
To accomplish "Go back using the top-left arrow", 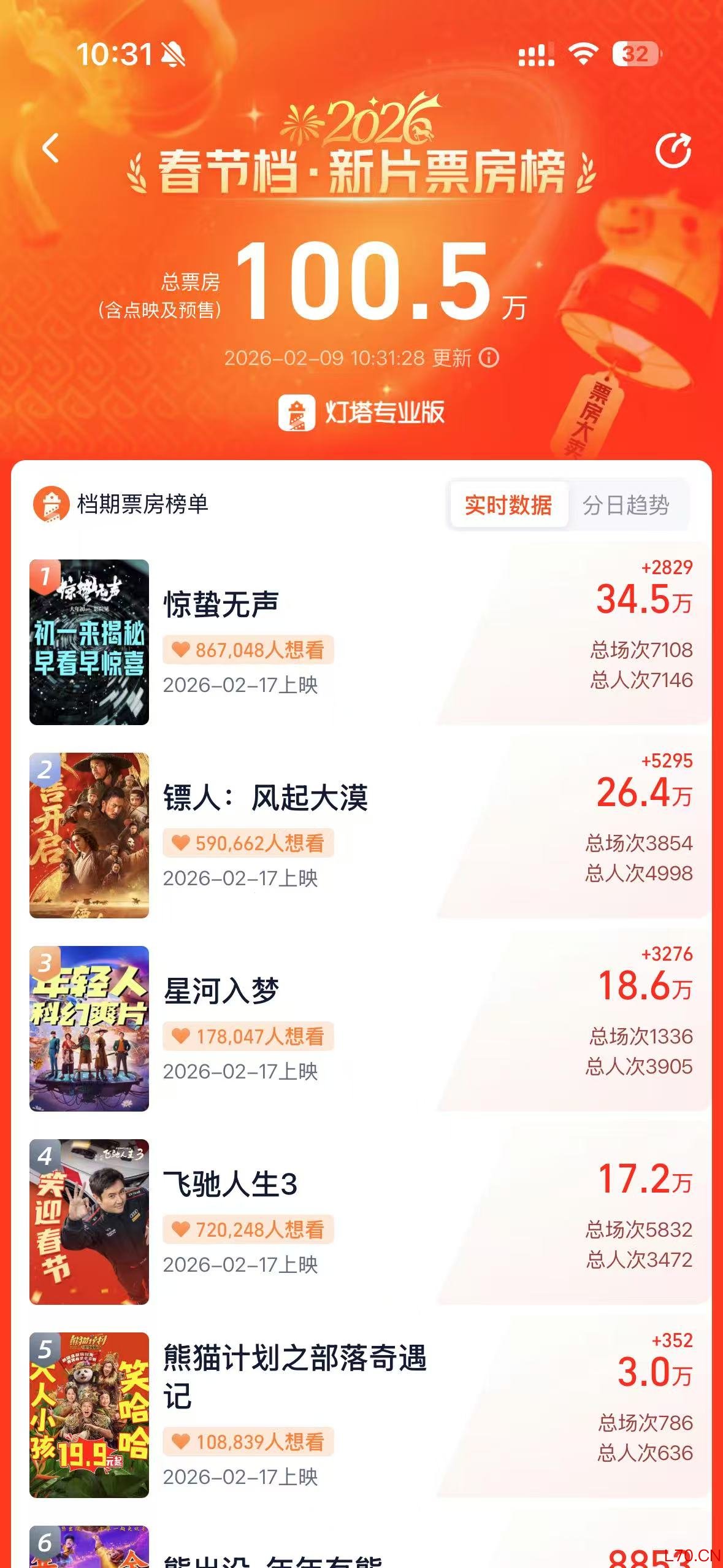I will (51, 148).
